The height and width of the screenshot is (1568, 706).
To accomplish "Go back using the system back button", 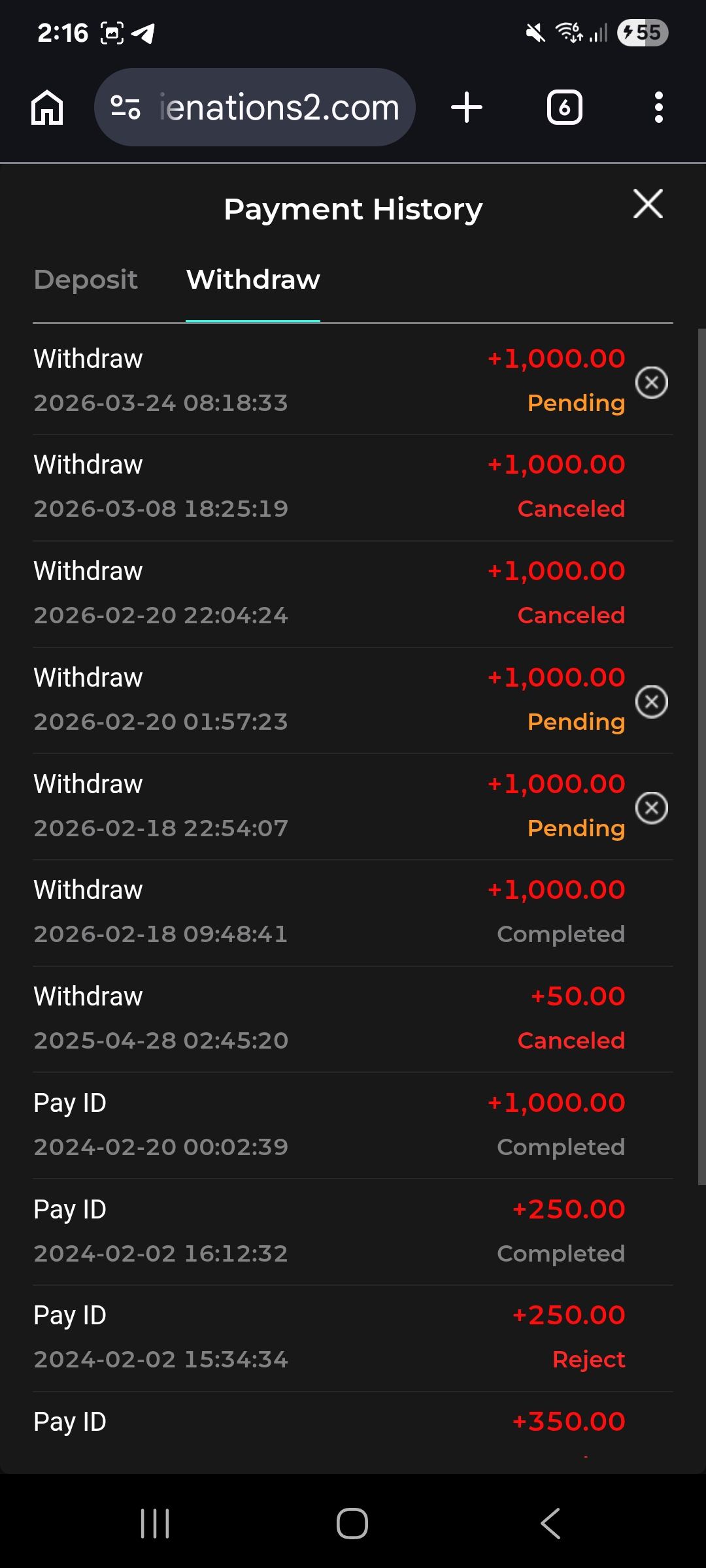I will click(550, 1524).
